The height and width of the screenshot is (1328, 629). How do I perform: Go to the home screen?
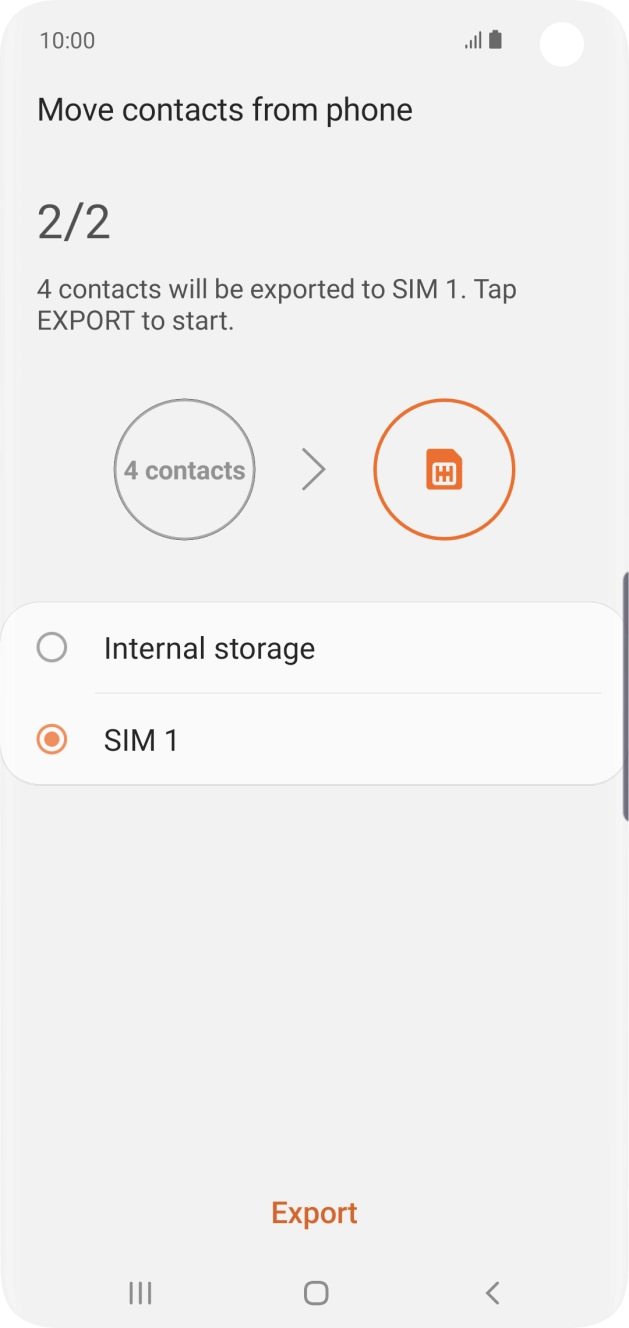[x=316, y=1293]
